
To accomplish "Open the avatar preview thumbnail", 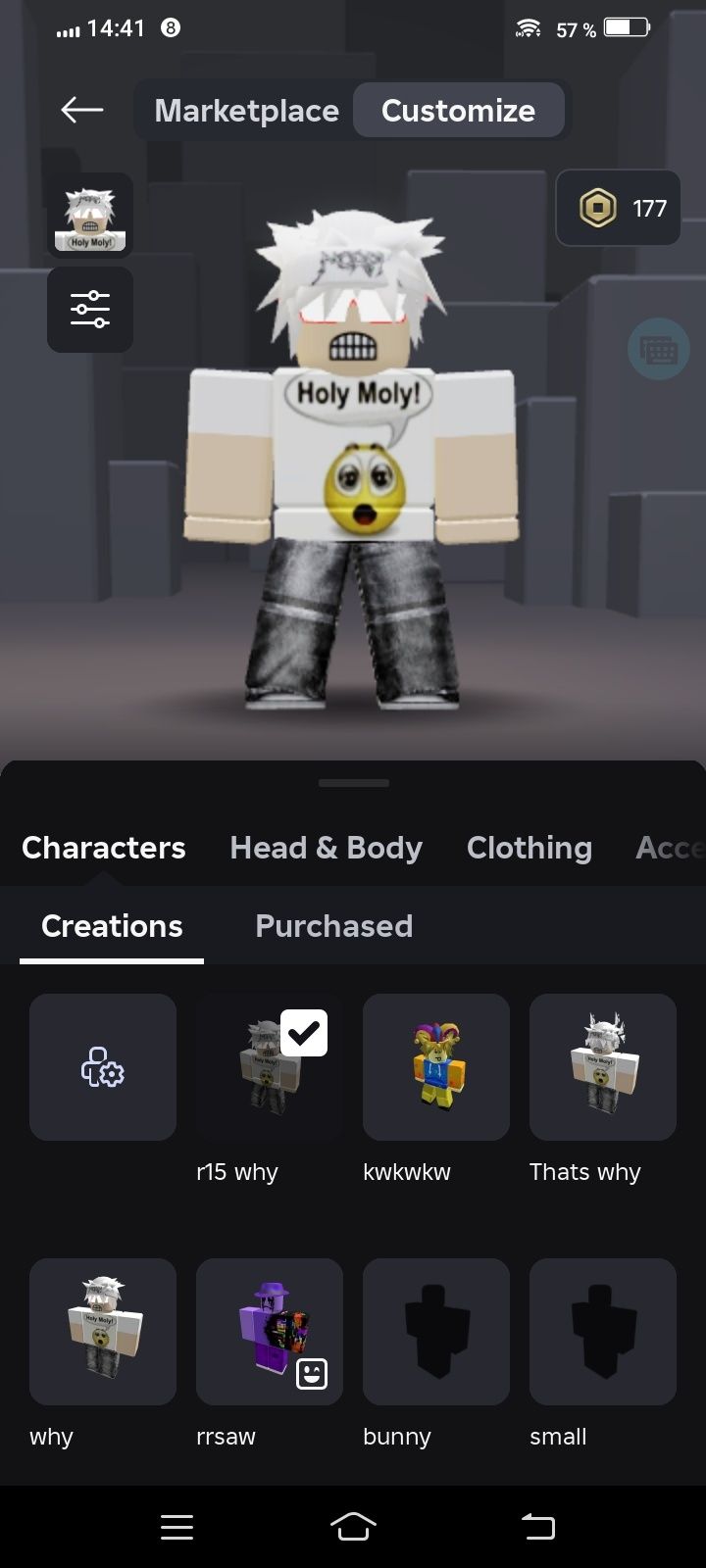I will coord(90,215).
